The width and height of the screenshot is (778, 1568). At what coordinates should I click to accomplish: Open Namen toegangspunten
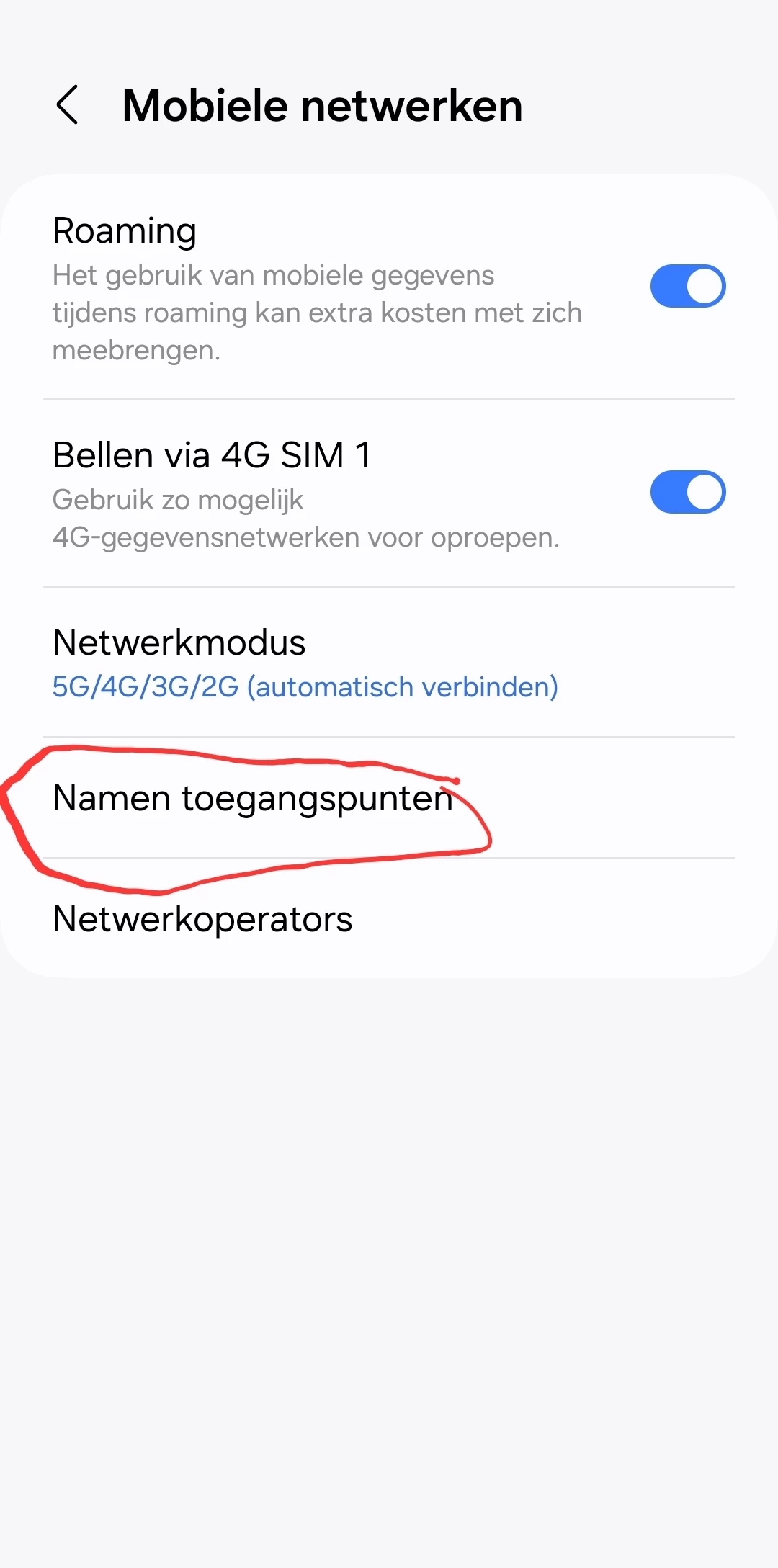[x=252, y=798]
